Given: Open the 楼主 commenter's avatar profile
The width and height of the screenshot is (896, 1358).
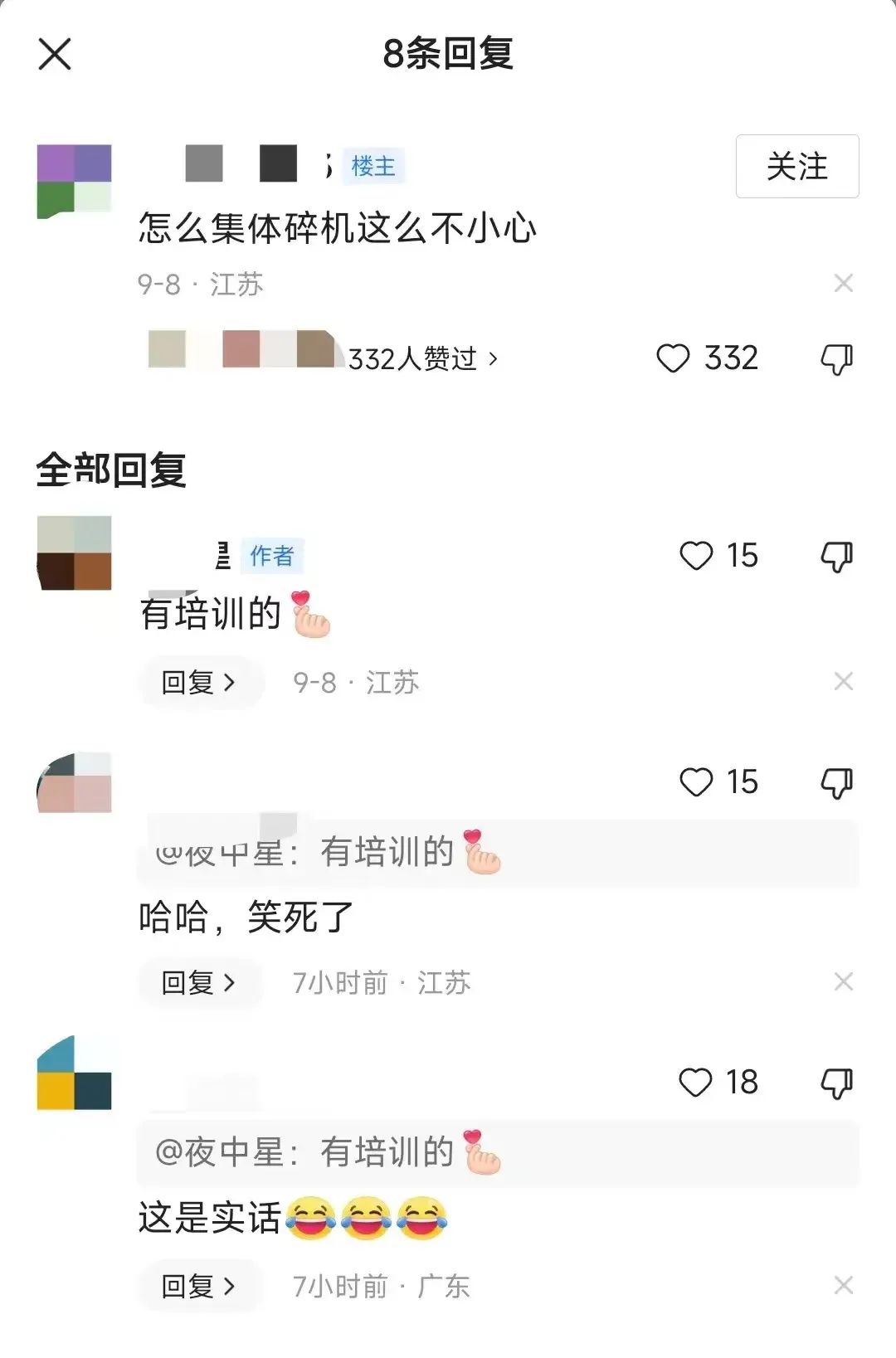Looking at the screenshot, I should [75, 182].
